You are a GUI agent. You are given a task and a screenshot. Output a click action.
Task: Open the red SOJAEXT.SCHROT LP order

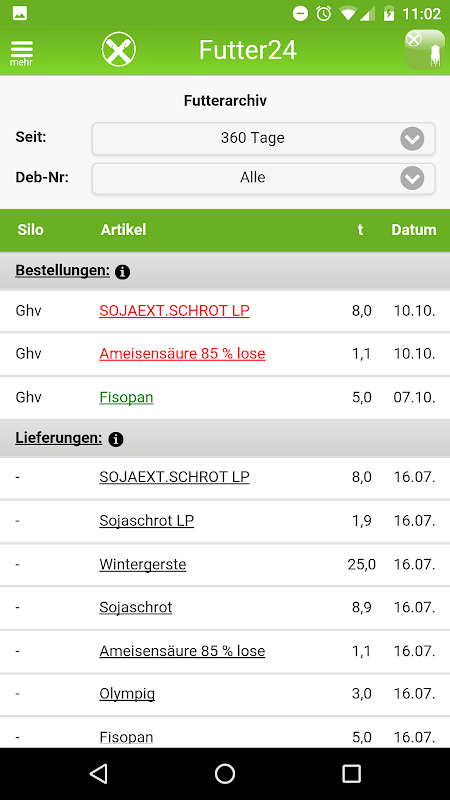click(174, 311)
